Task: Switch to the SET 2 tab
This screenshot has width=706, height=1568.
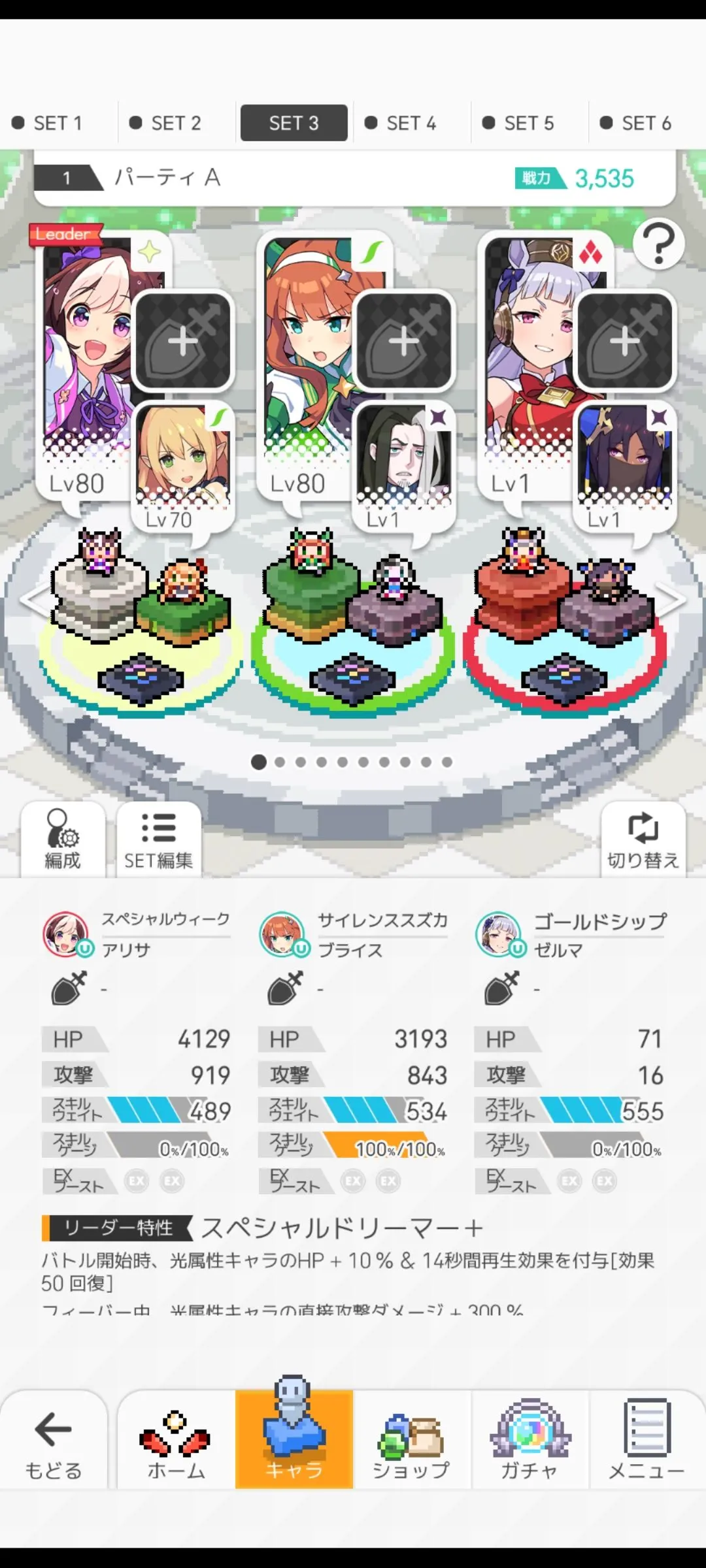Action: click(x=167, y=123)
